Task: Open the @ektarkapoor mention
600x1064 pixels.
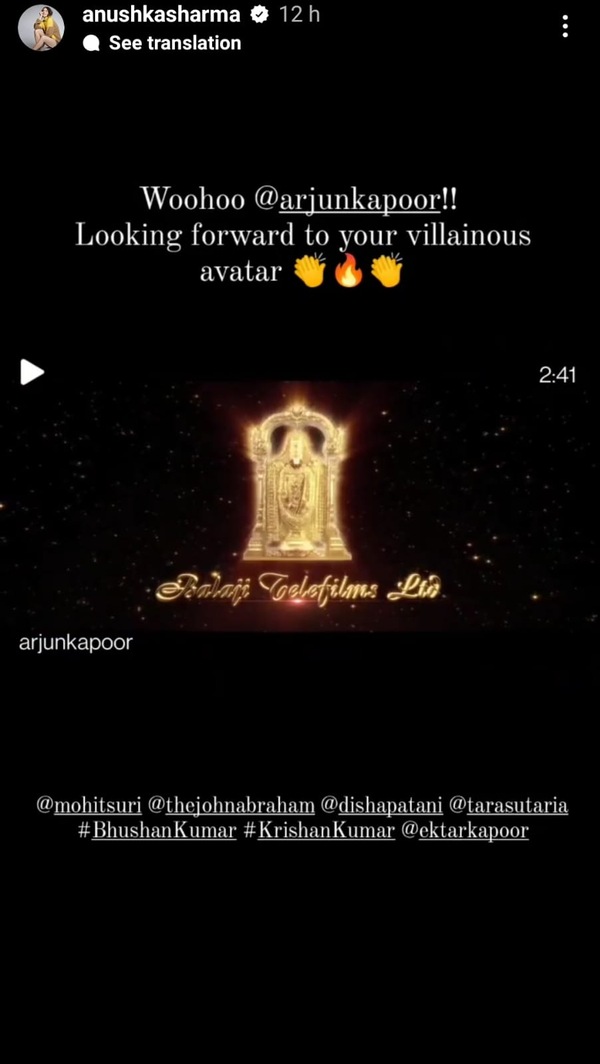Action: pos(465,831)
